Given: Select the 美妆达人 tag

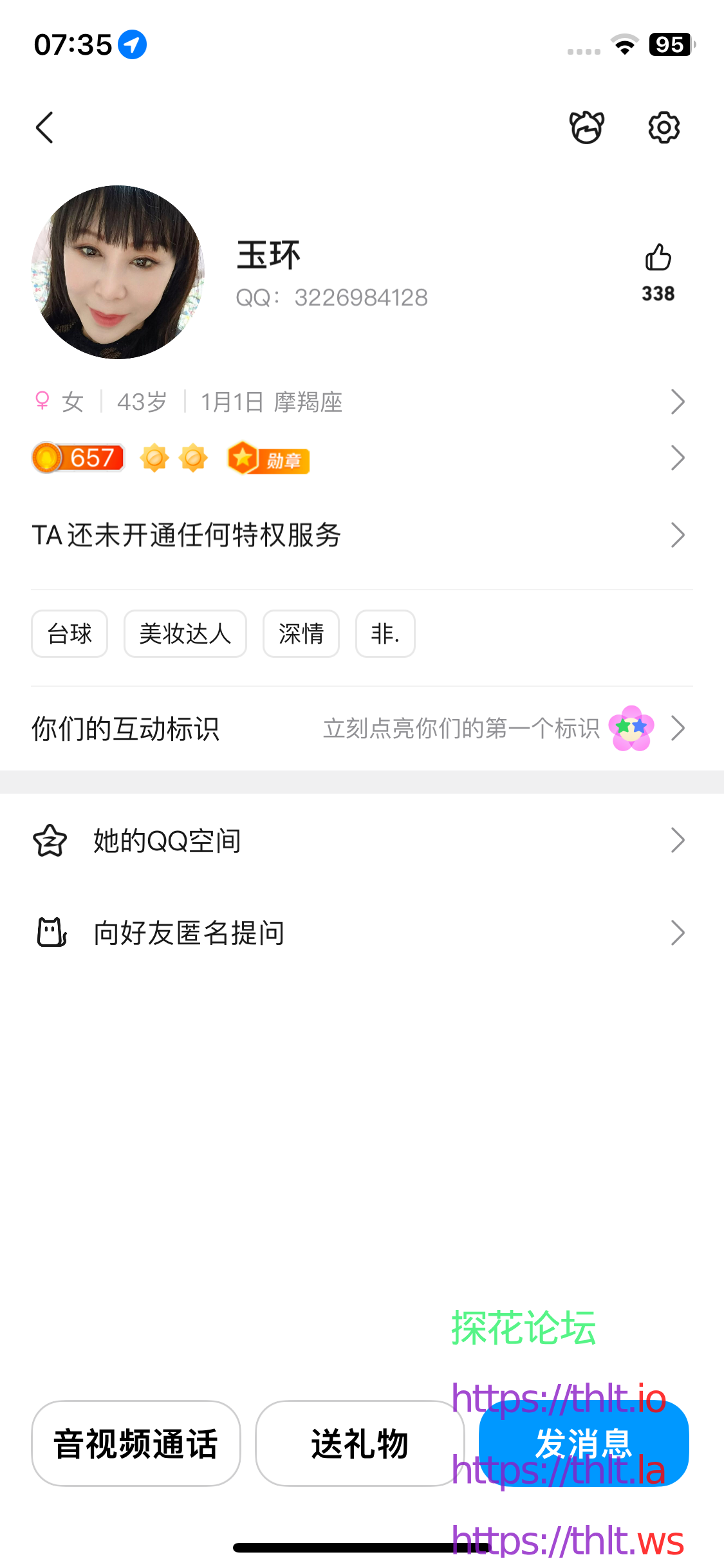Looking at the screenshot, I should [185, 634].
